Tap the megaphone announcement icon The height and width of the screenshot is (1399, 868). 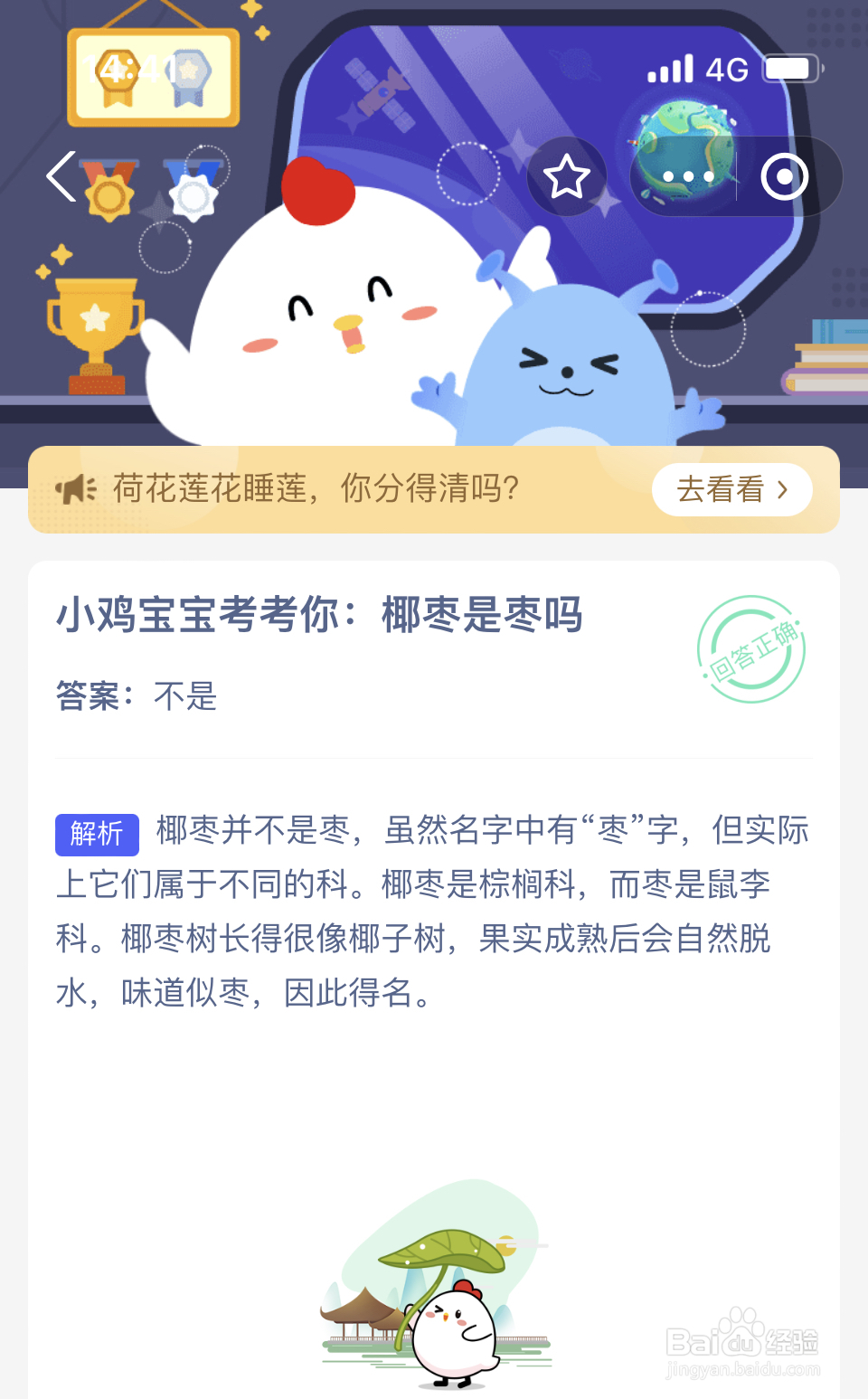[76, 488]
